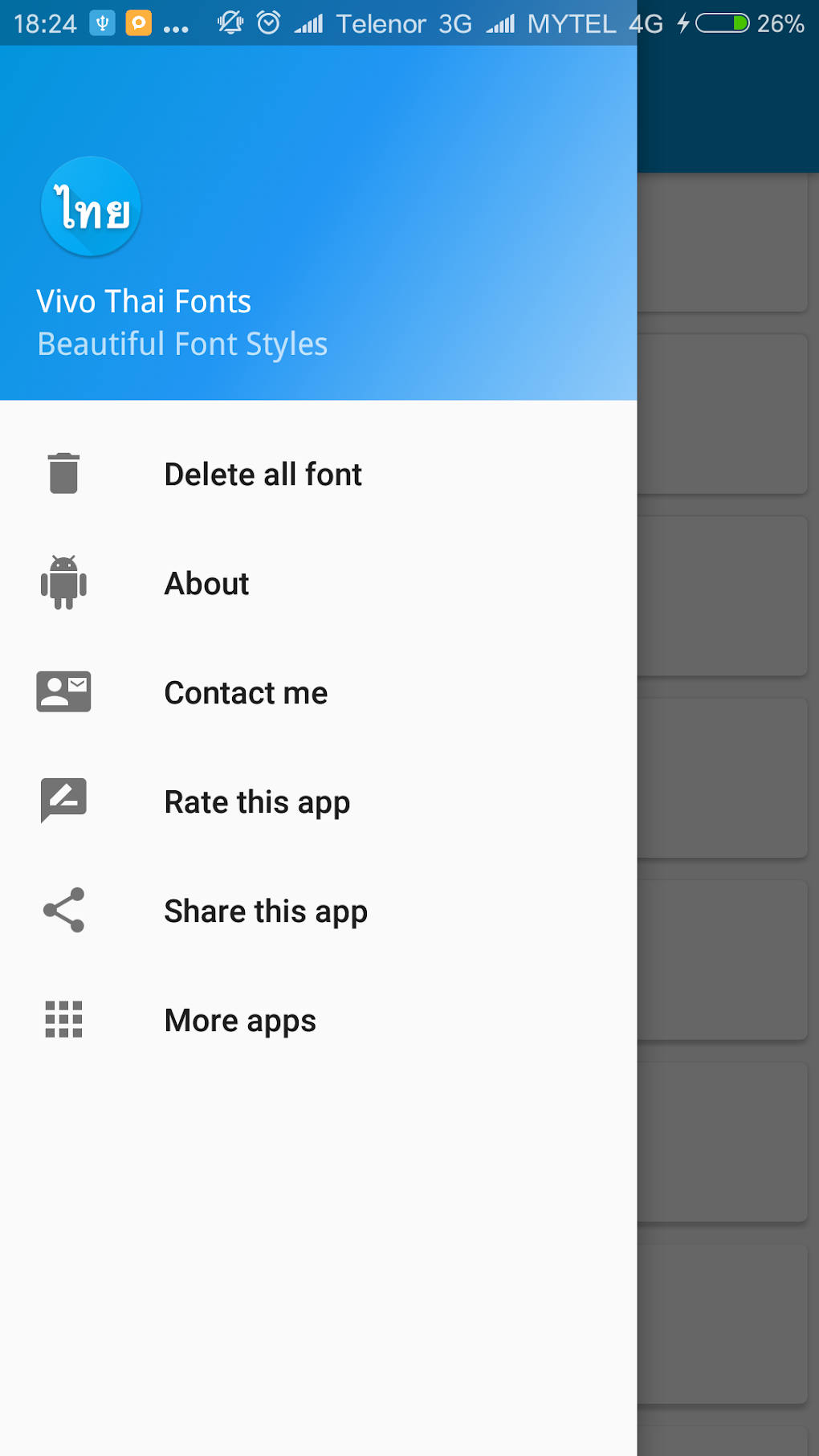Choose Rate this app from the menu

pos(257,801)
